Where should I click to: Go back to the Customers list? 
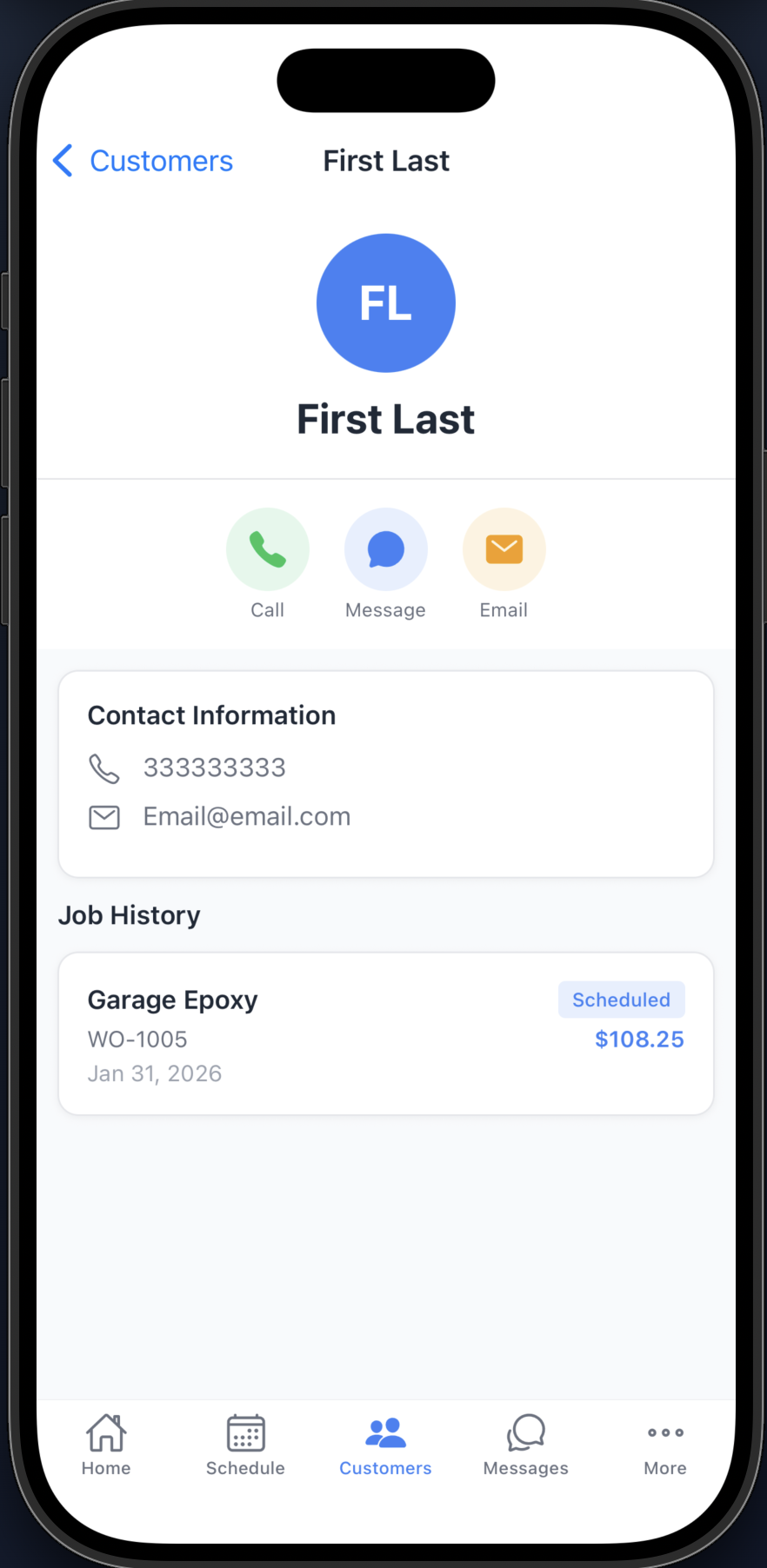pos(143,162)
